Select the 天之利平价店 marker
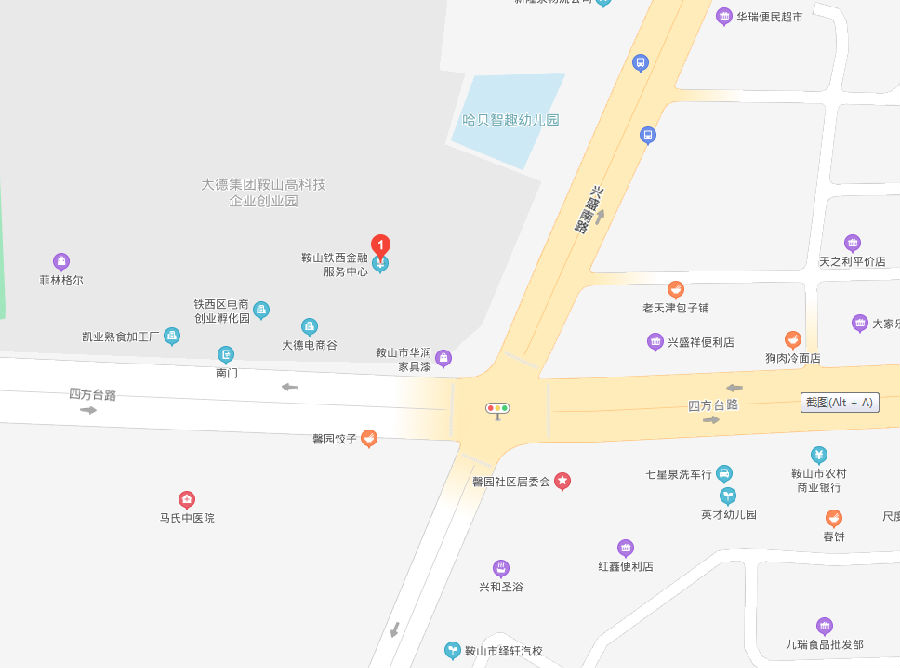 point(852,243)
